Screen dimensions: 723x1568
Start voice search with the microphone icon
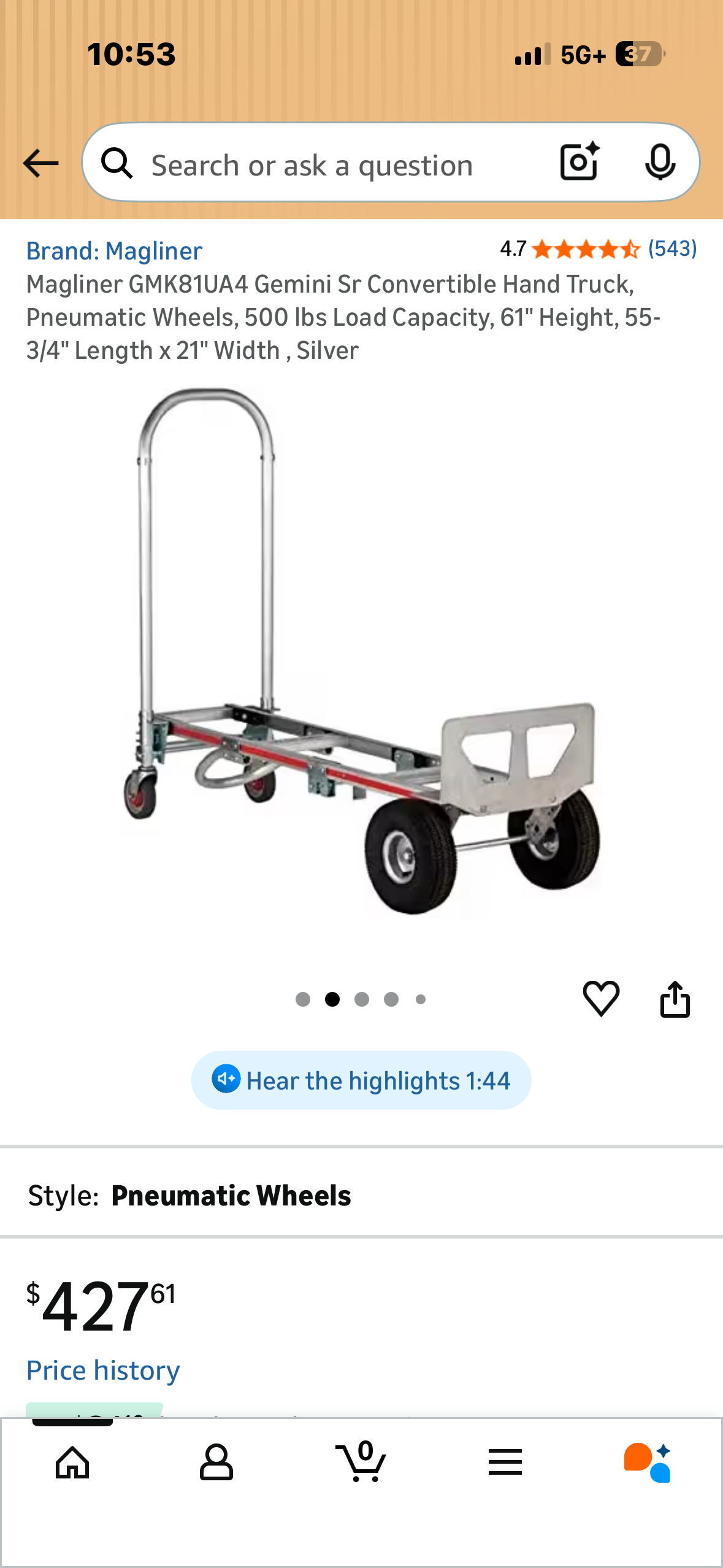(x=661, y=163)
